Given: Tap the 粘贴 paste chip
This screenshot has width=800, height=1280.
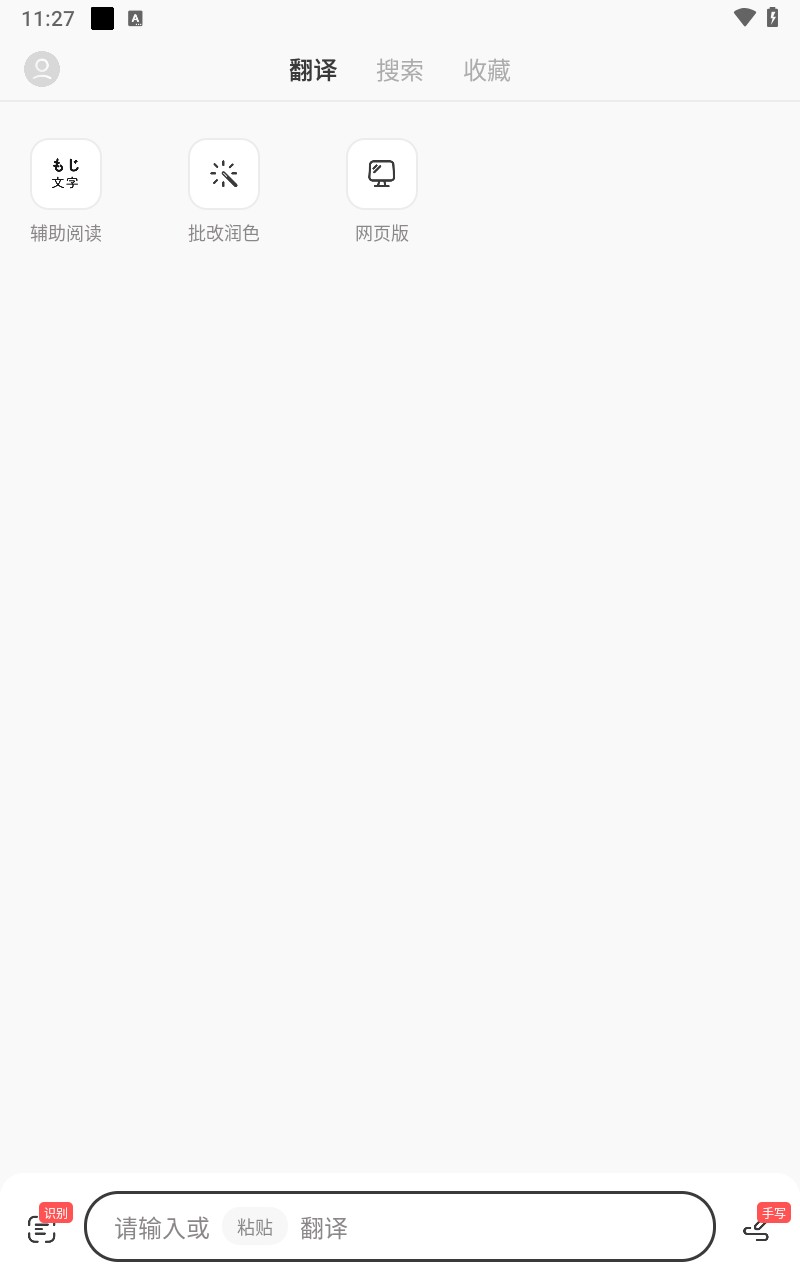Looking at the screenshot, I should pyautogui.click(x=255, y=1227).
